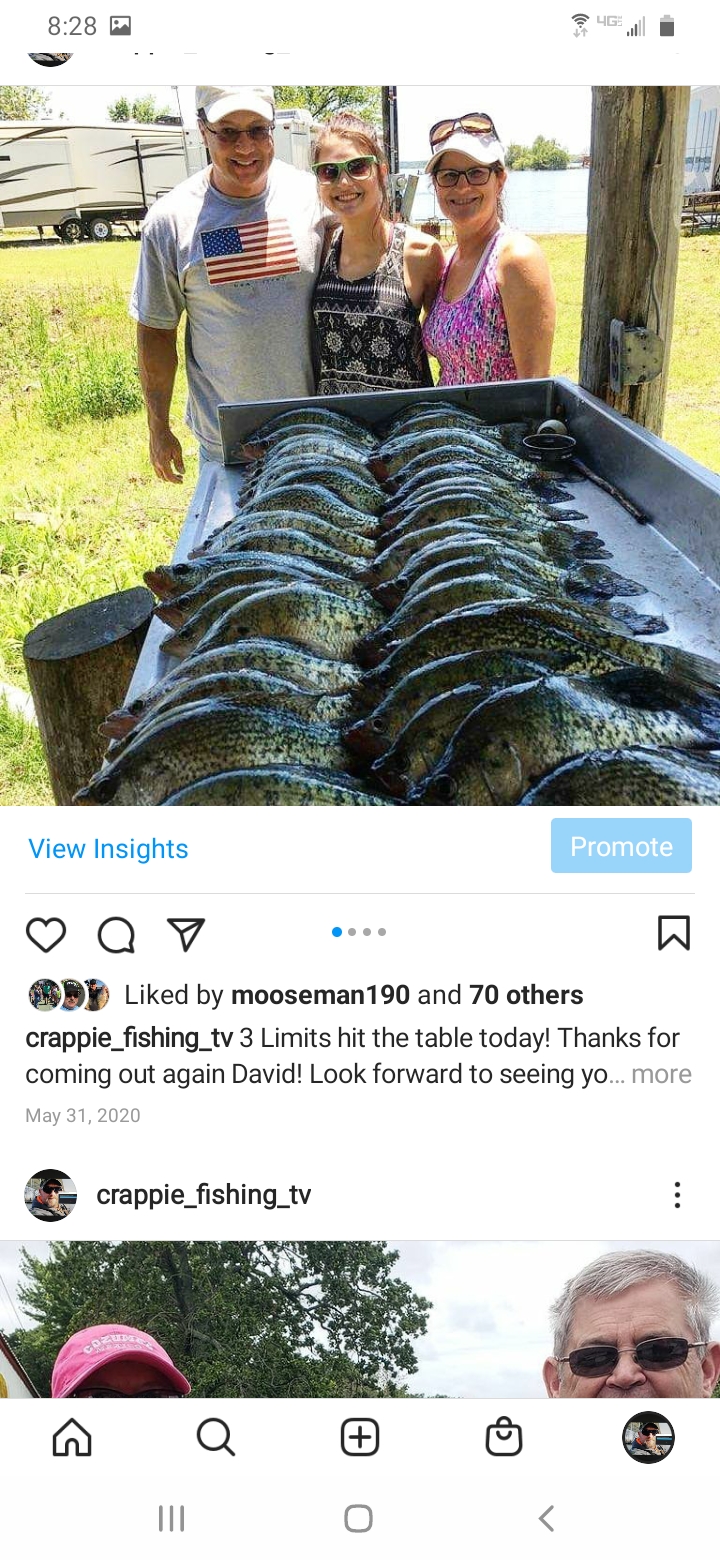
Task: Open View Insights for this post
Action: (108, 849)
